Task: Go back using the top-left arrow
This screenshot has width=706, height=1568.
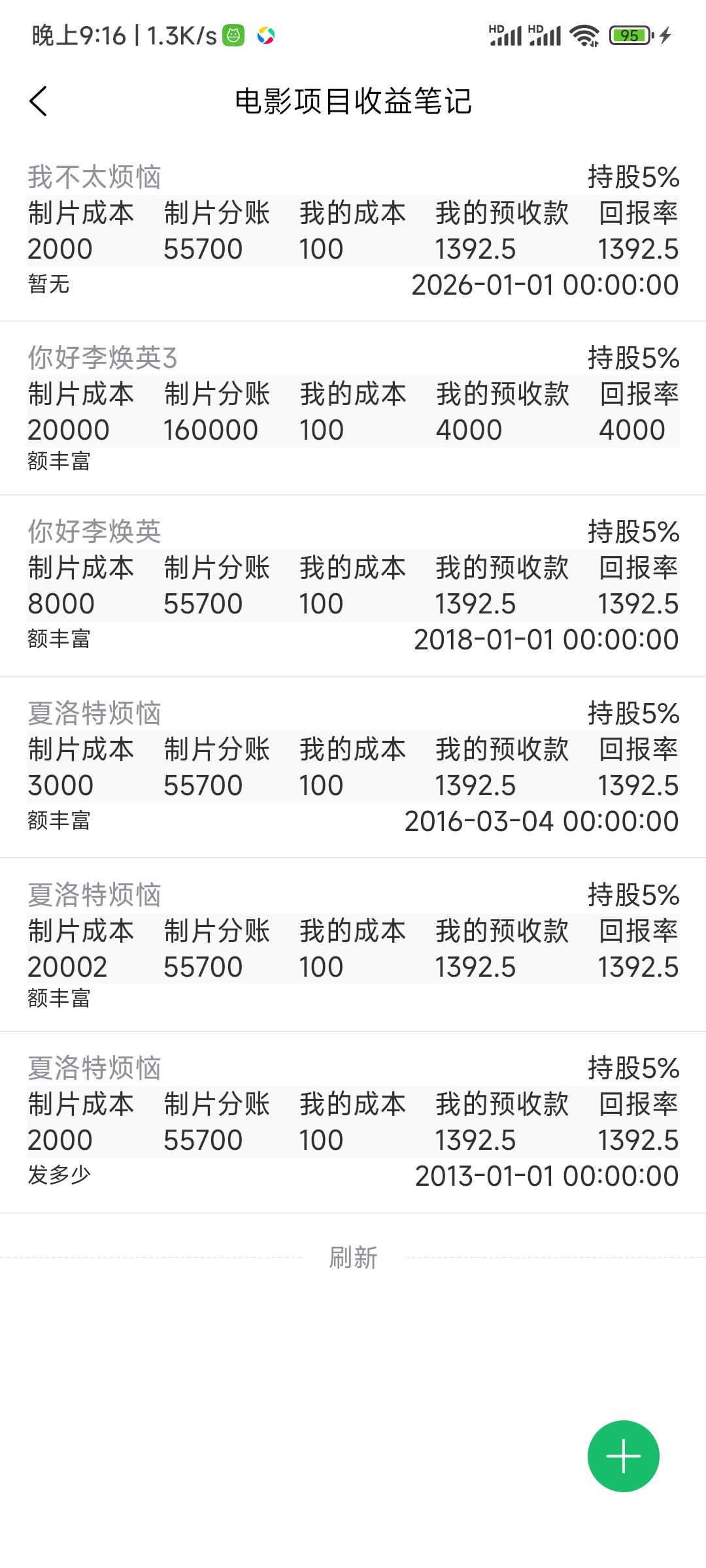Action: tap(39, 101)
